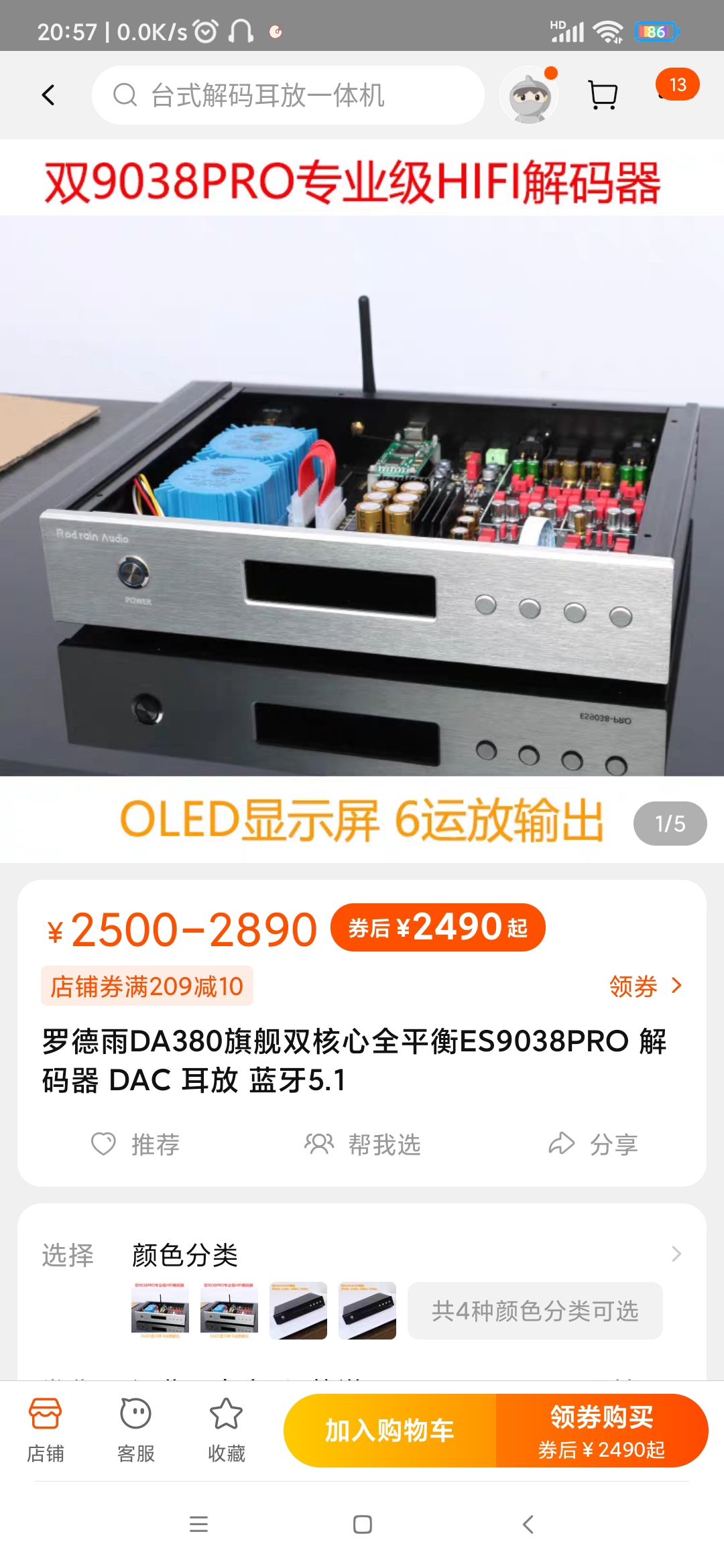Tap 加入购物车 to add to cart
Viewport: 724px width, 1568px height.
(x=389, y=1431)
